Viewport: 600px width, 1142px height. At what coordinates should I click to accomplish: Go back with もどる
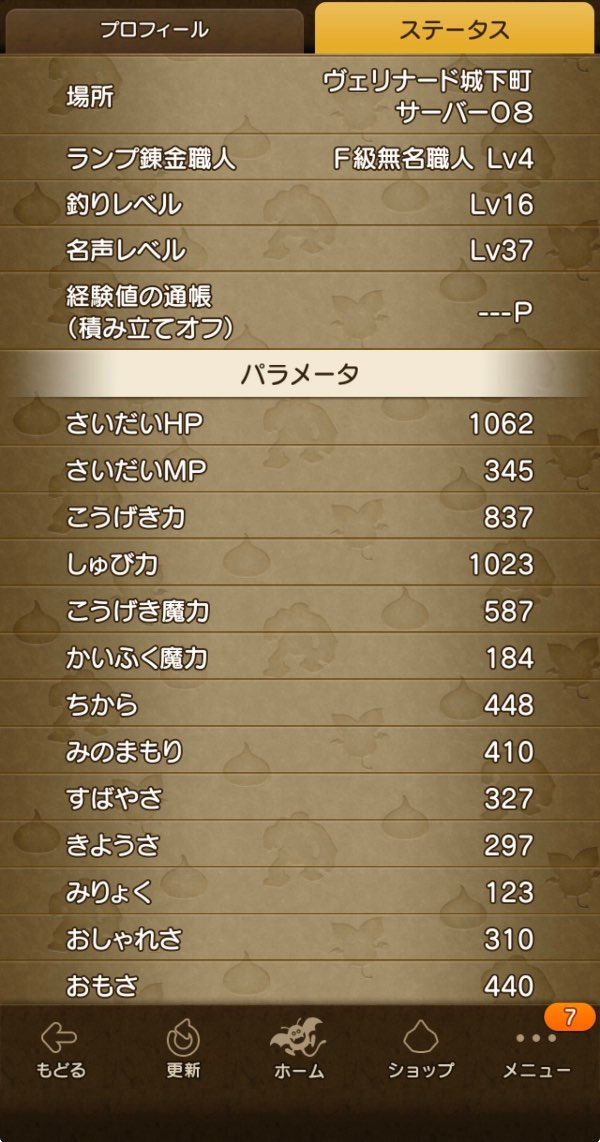click(61, 1050)
